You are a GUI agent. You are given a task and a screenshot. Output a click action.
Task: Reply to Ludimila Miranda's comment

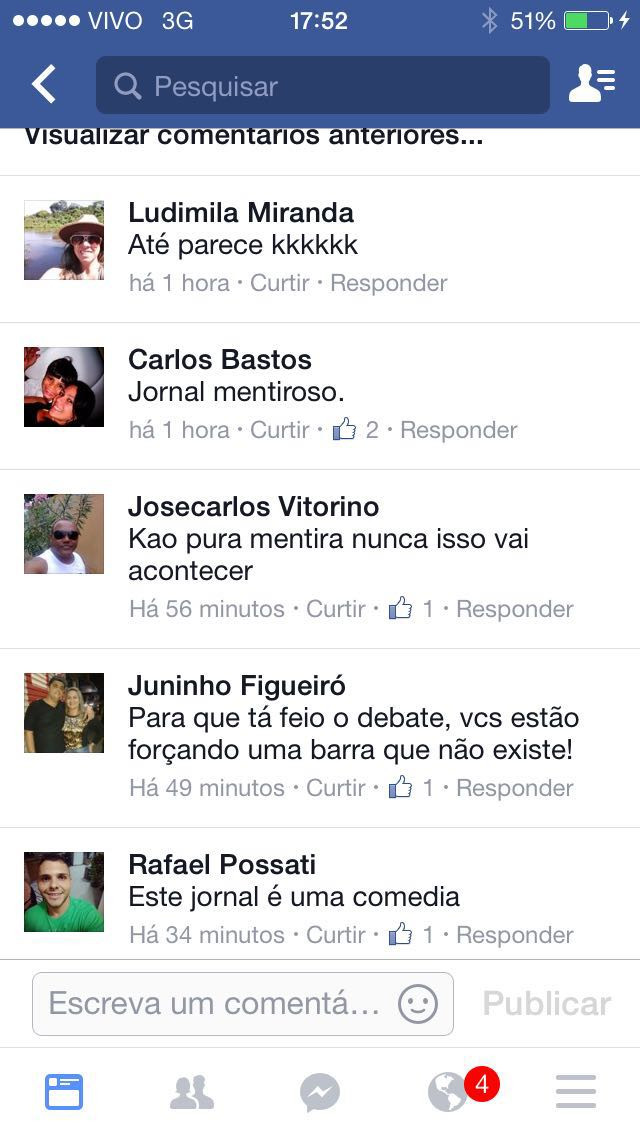click(388, 283)
